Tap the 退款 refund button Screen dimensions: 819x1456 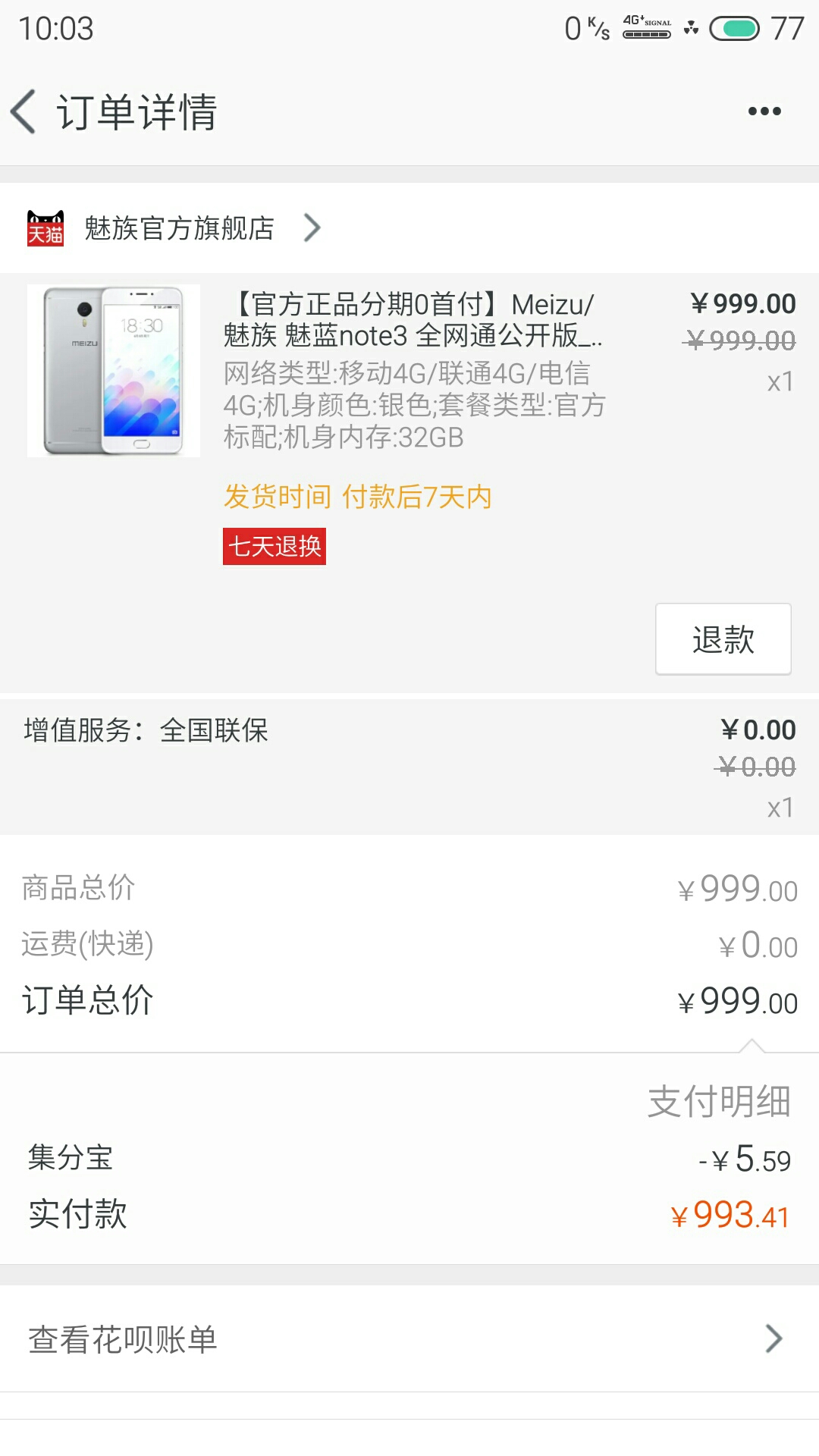[x=722, y=639]
